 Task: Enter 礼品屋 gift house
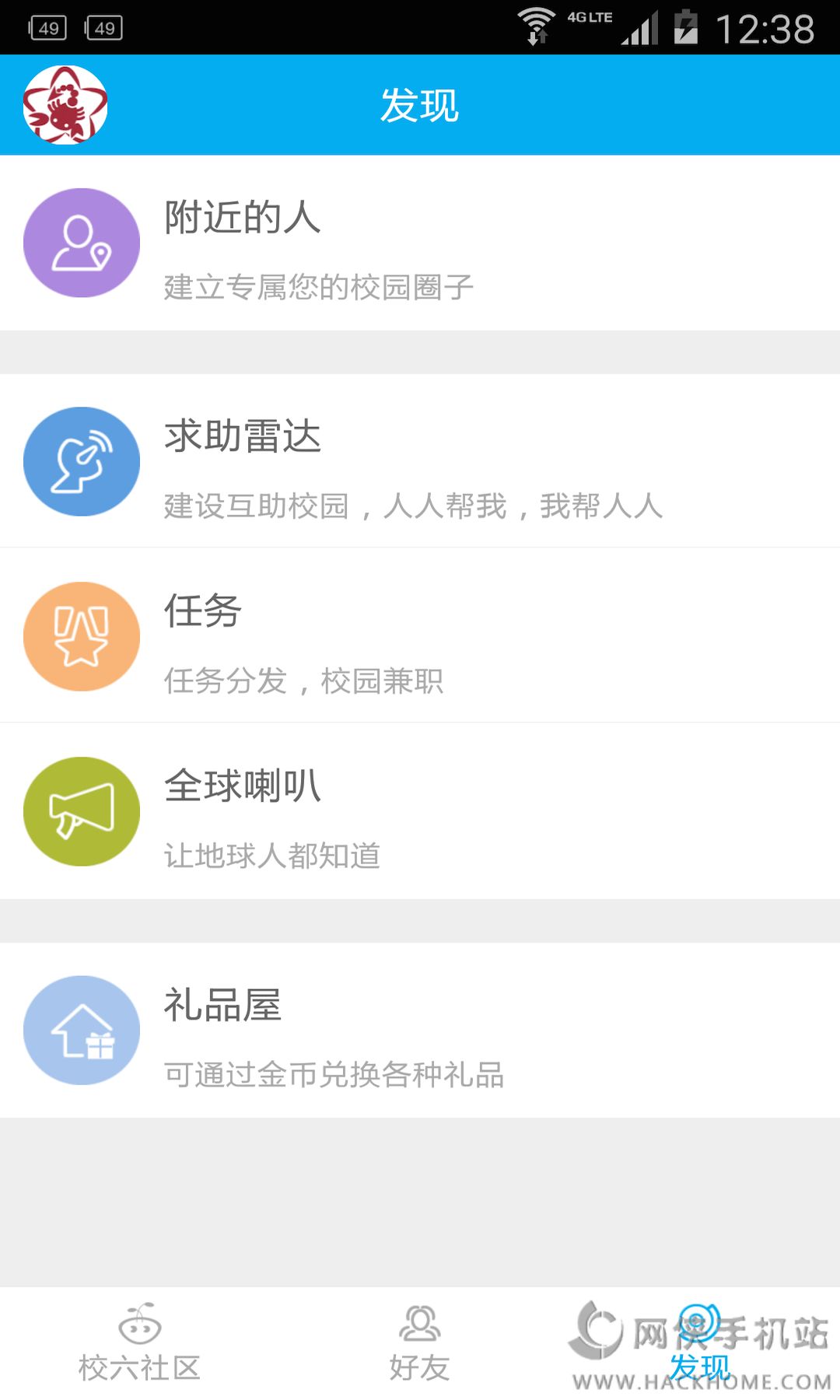pyautogui.click(x=420, y=1030)
